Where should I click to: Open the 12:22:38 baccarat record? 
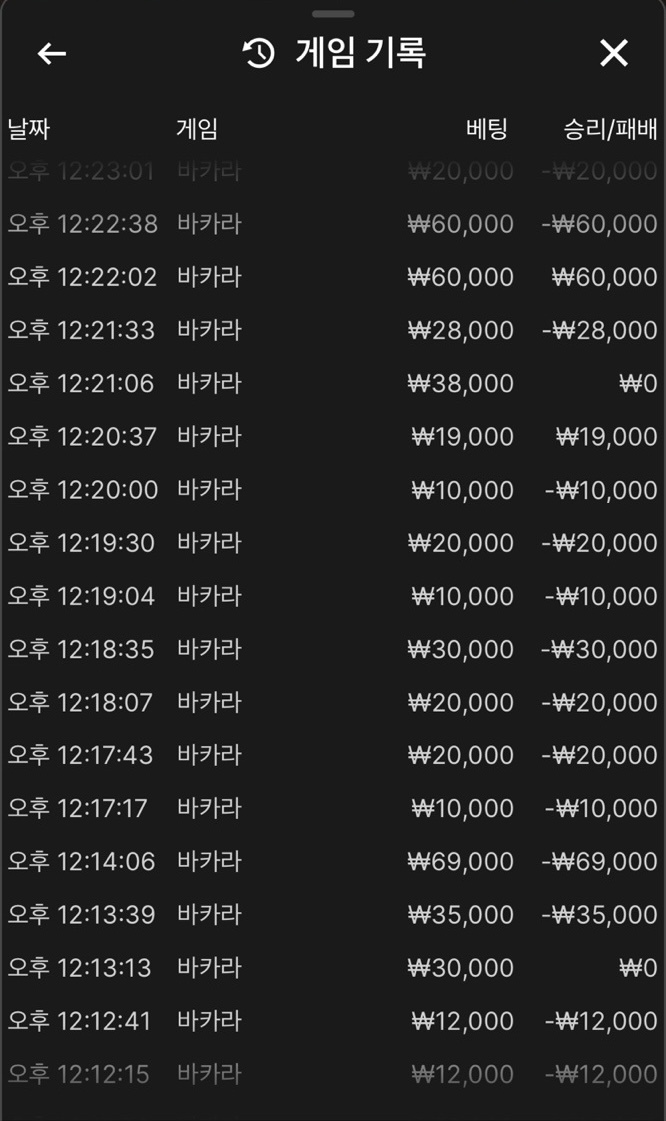(333, 224)
